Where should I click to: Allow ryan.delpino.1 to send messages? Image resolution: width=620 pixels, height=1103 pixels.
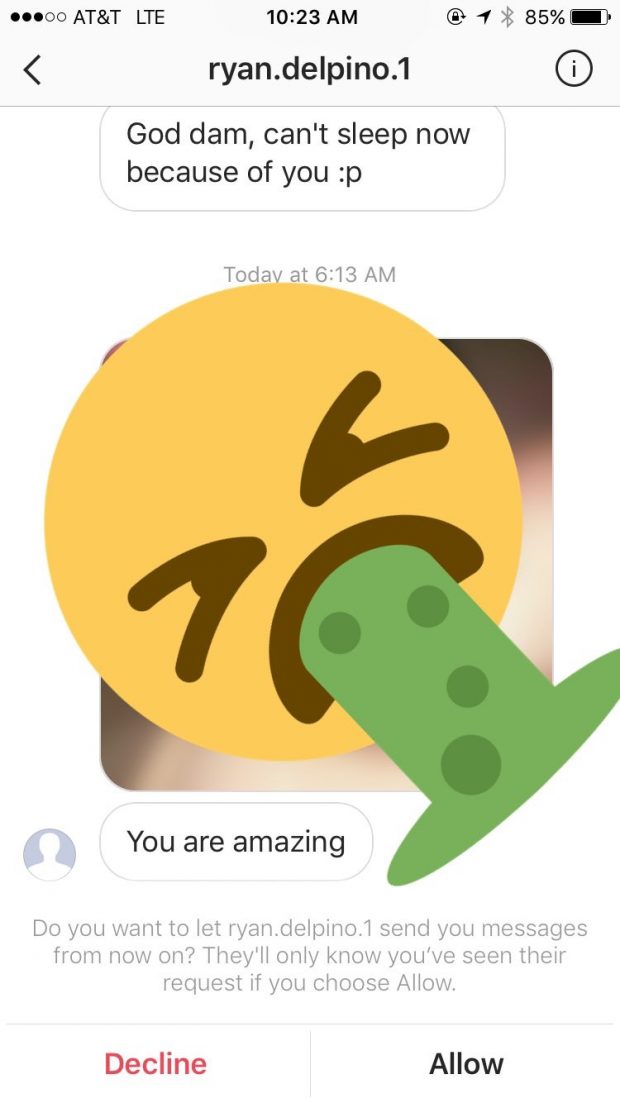pyautogui.click(x=466, y=1063)
